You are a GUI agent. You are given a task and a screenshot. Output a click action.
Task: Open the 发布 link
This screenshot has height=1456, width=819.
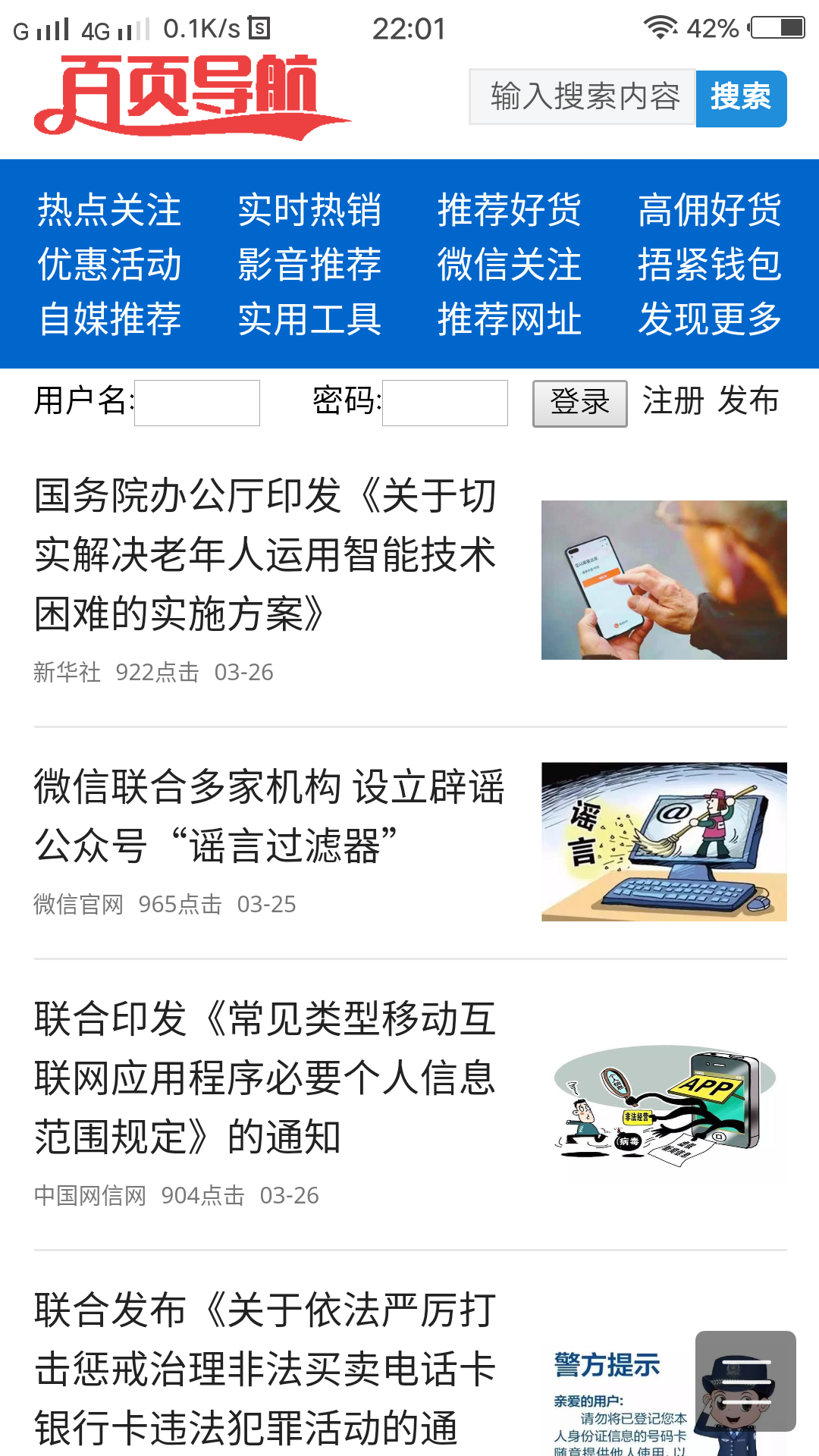coord(748,401)
